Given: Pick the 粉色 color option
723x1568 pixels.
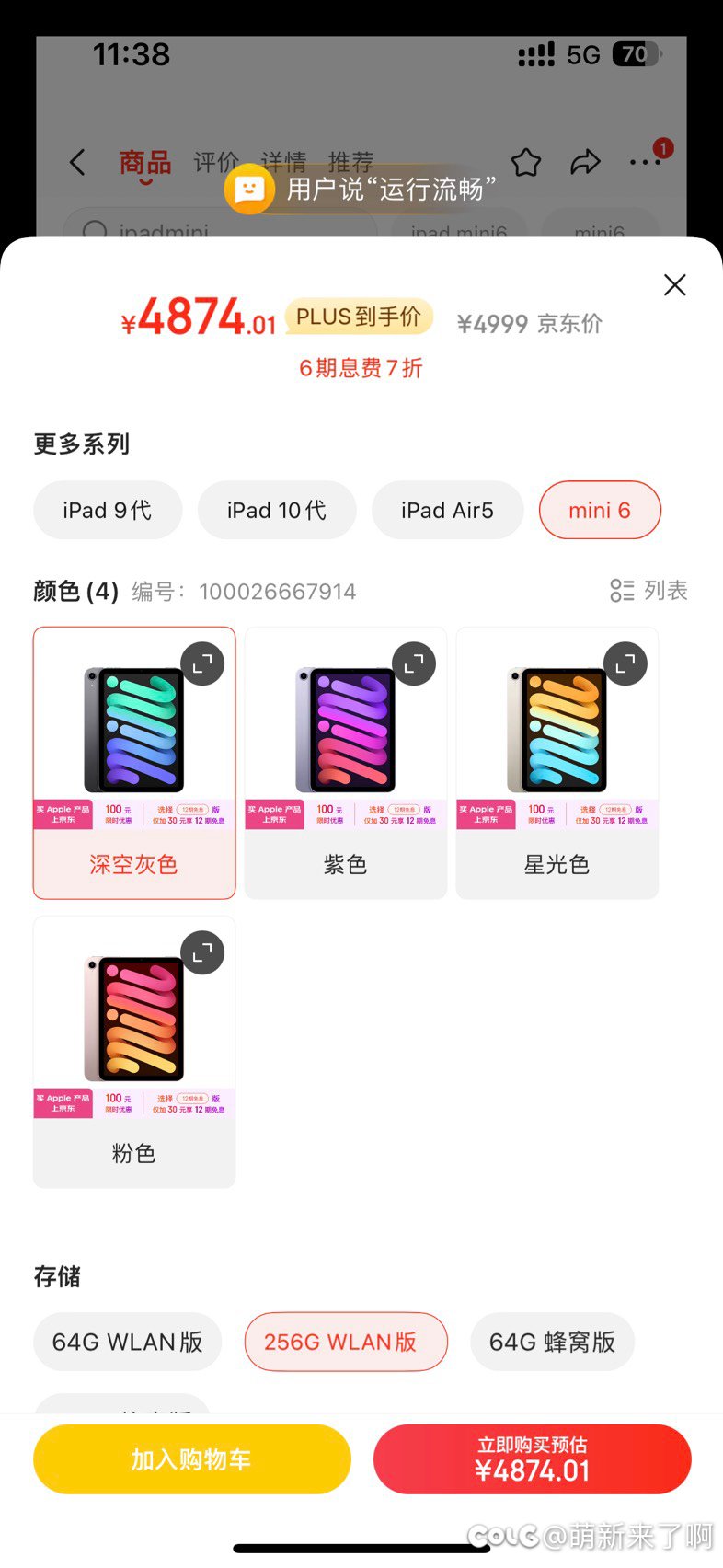Looking at the screenshot, I should (x=134, y=1052).
